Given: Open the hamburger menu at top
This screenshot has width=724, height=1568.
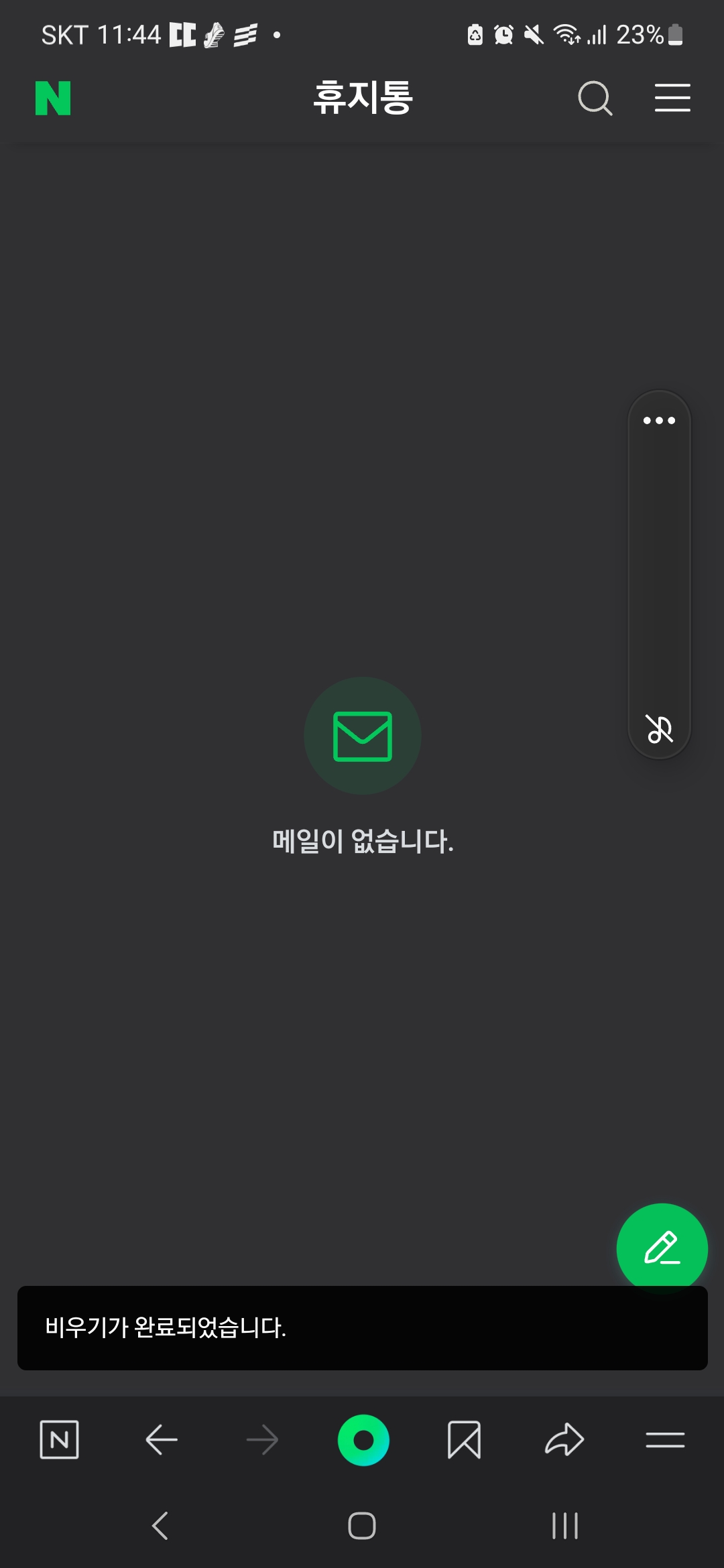Looking at the screenshot, I should pos(672,98).
